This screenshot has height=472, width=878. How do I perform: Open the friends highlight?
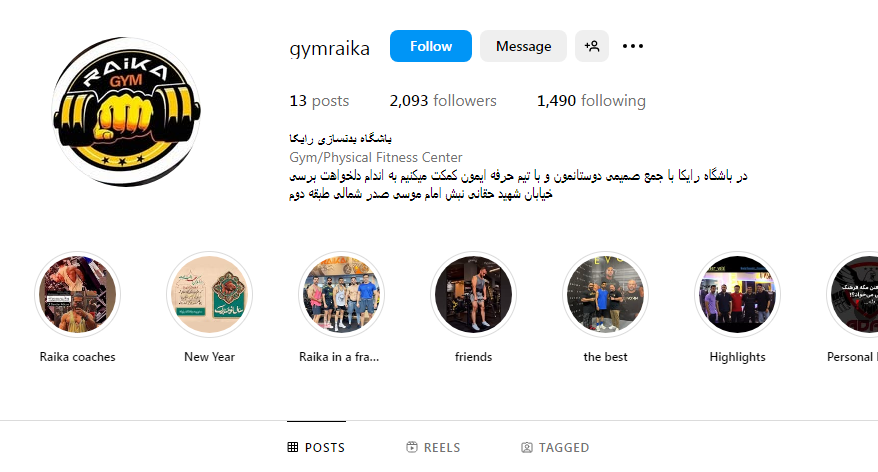click(473, 294)
